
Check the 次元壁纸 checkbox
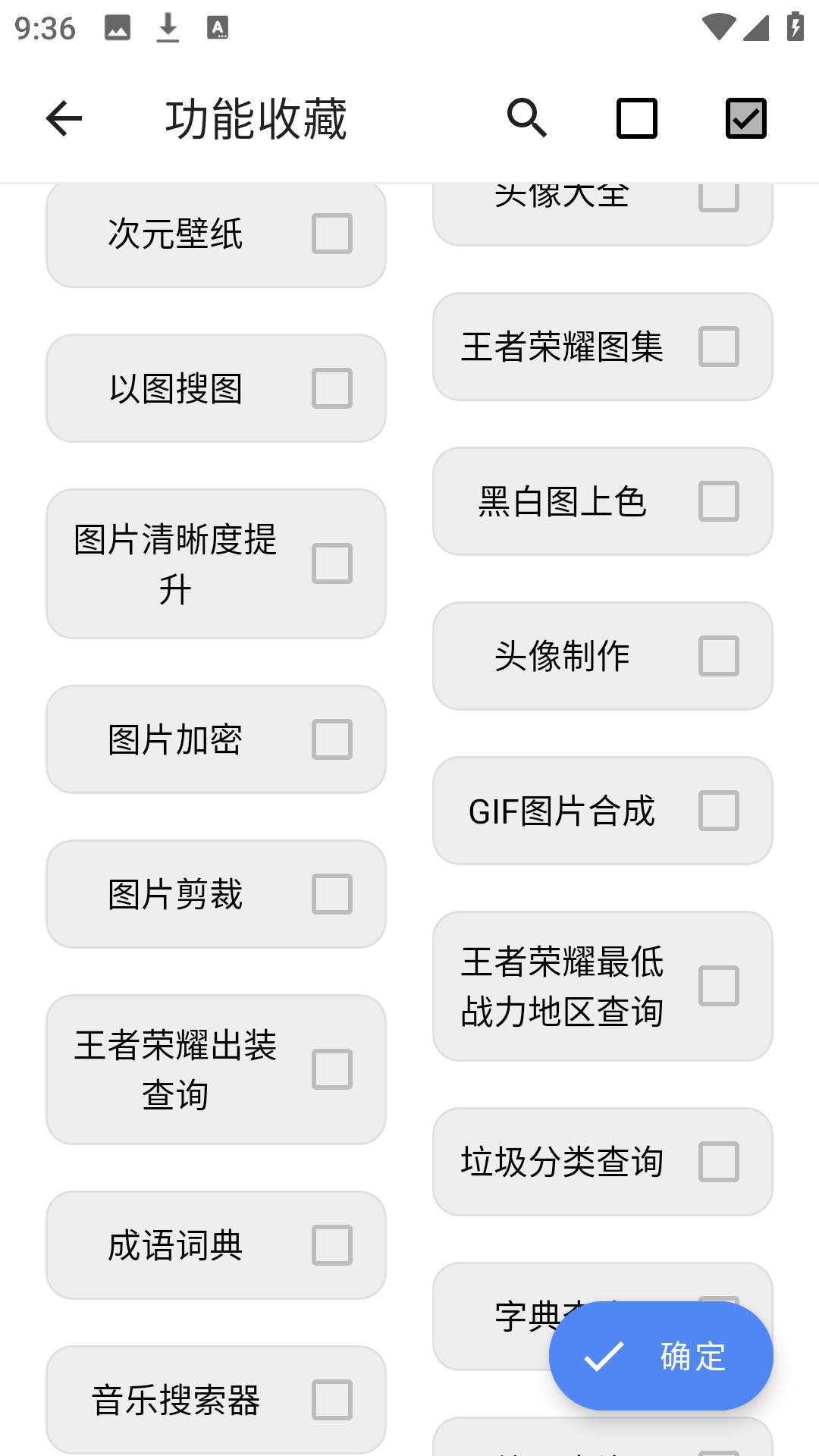332,234
